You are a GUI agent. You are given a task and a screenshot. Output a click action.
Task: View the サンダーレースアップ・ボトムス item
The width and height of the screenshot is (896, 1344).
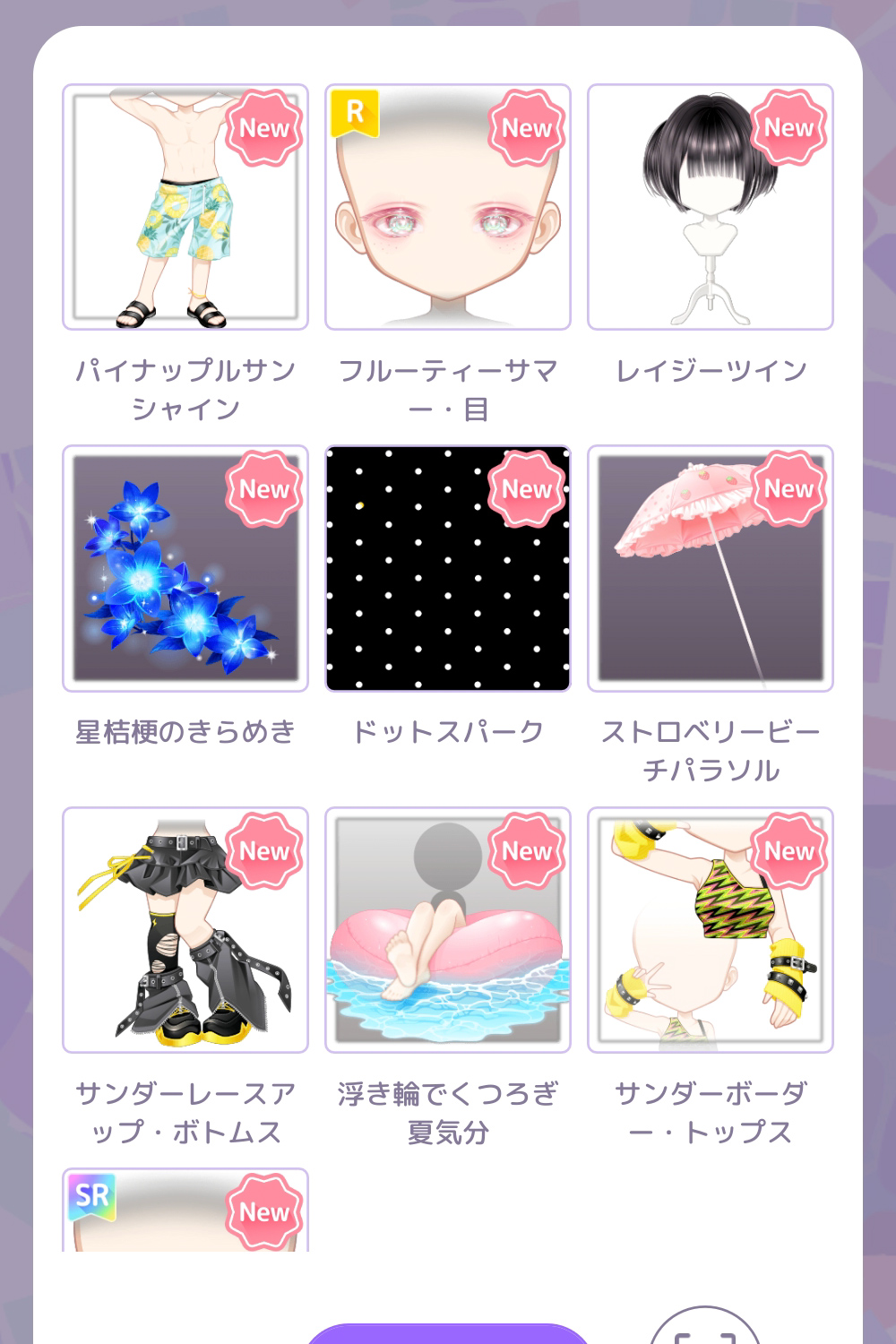(185, 930)
